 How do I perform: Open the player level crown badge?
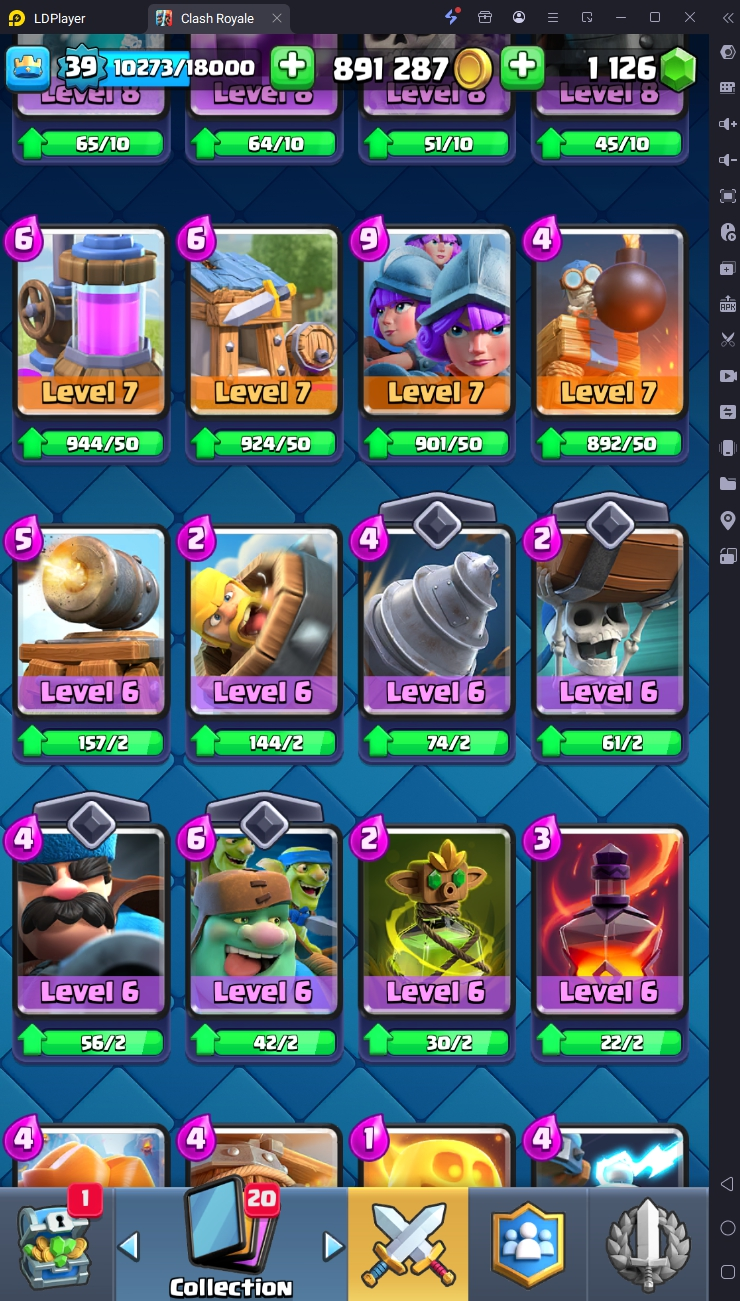27,67
